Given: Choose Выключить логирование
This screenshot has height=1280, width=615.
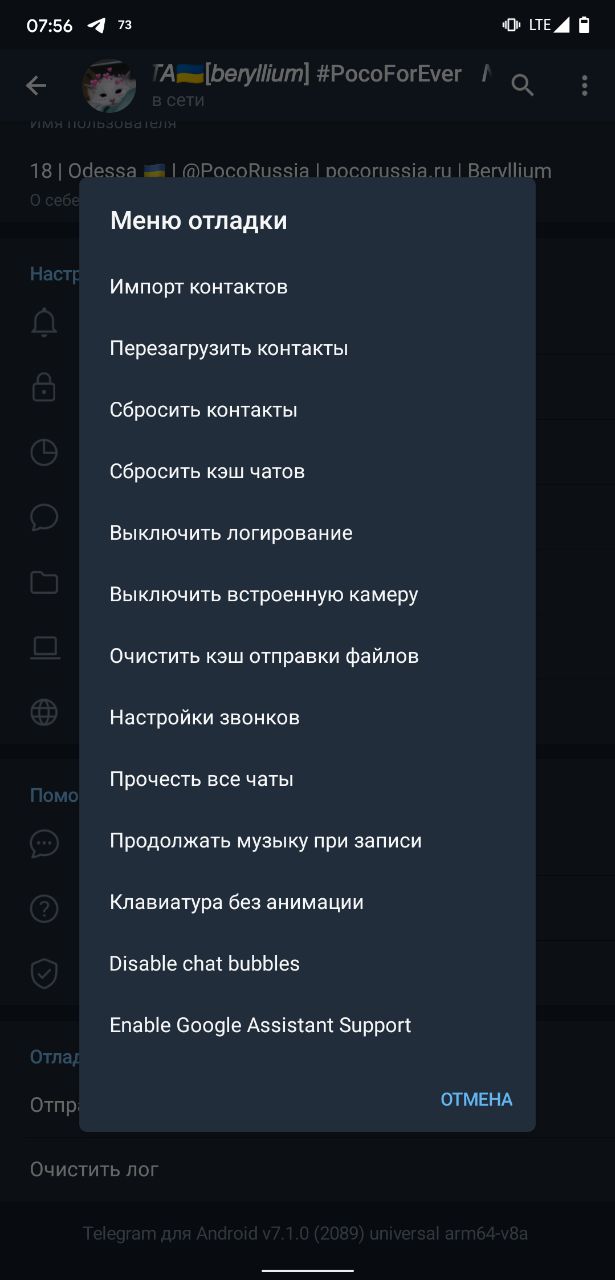Looking at the screenshot, I should tap(231, 533).
